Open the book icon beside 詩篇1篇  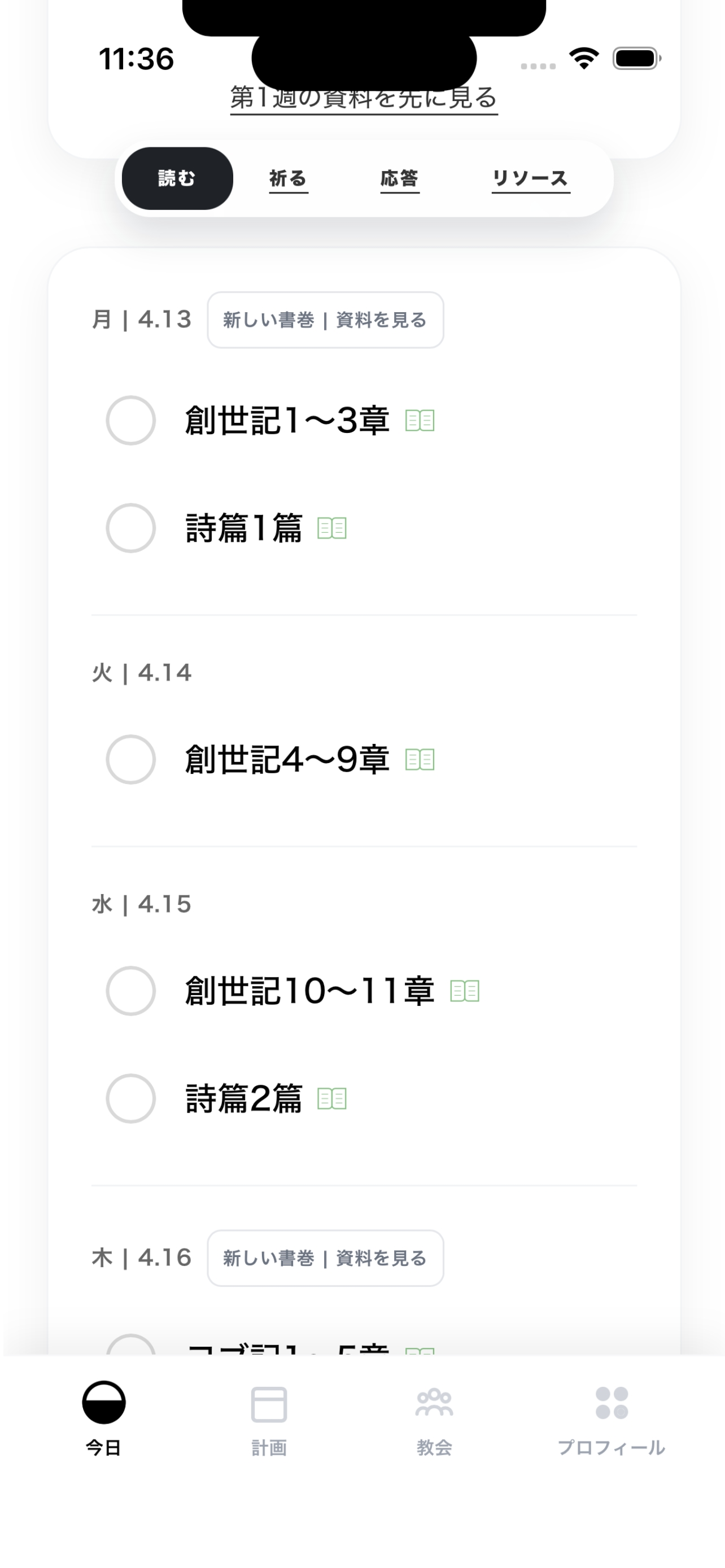pyautogui.click(x=332, y=528)
